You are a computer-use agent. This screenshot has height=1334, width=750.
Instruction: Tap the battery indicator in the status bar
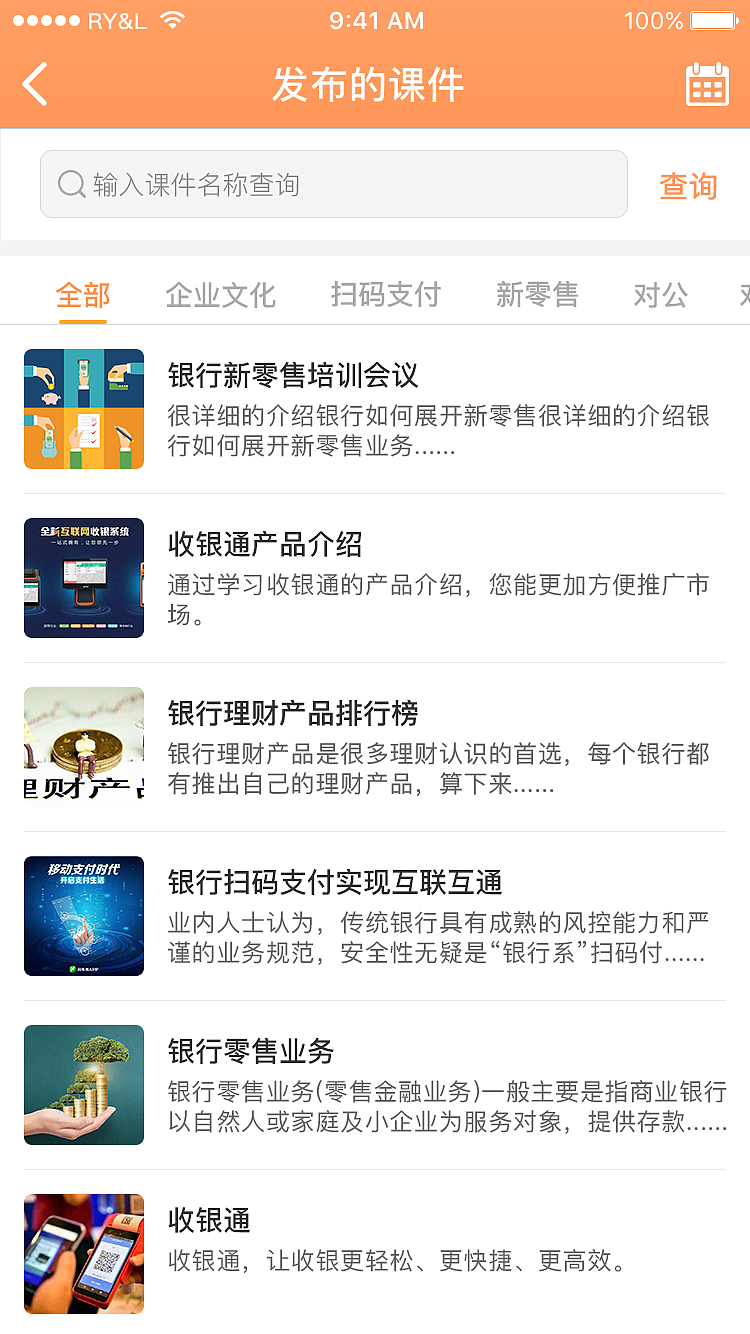tap(711, 19)
